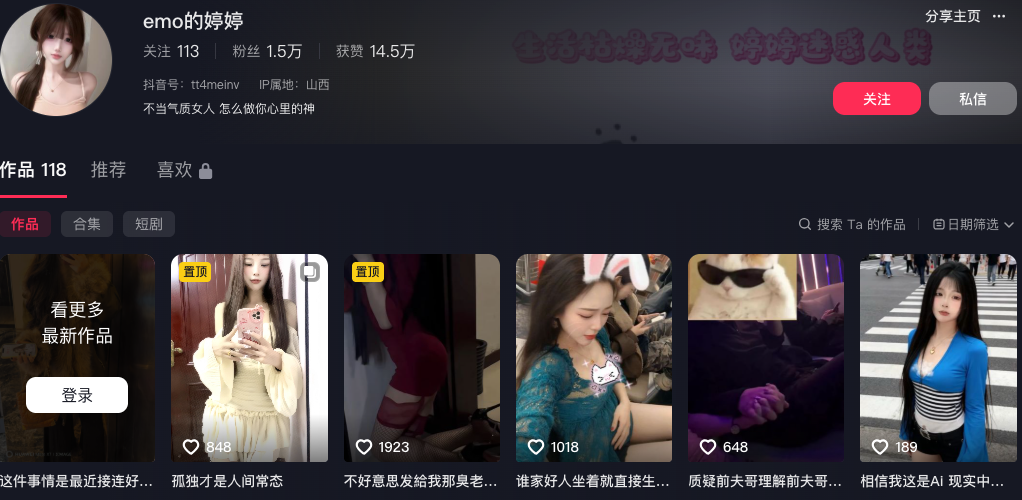This screenshot has height=500, width=1022.
Task: Filter by the 短剧 chip
Action: (148, 224)
